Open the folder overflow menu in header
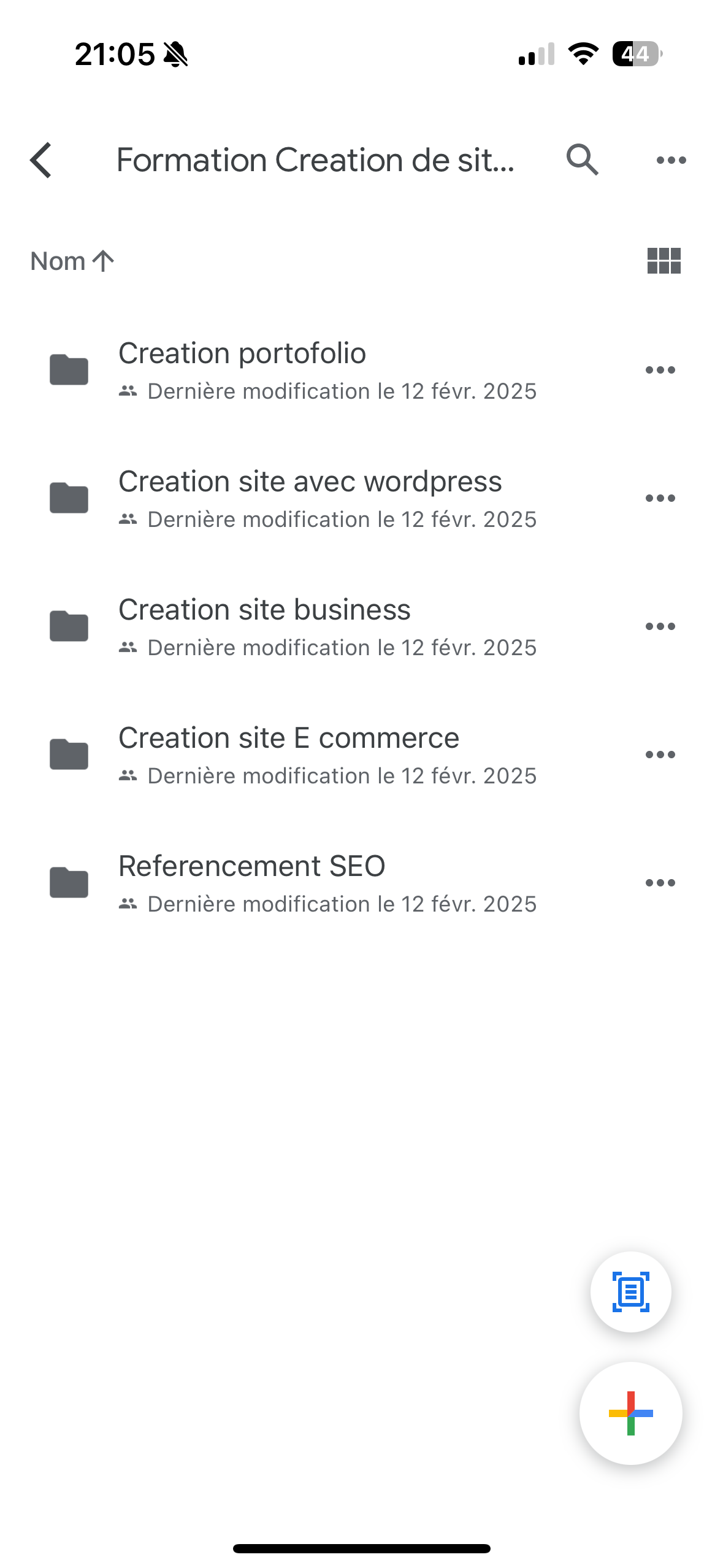This screenshot has height=1568, width=723. (671, 160)
